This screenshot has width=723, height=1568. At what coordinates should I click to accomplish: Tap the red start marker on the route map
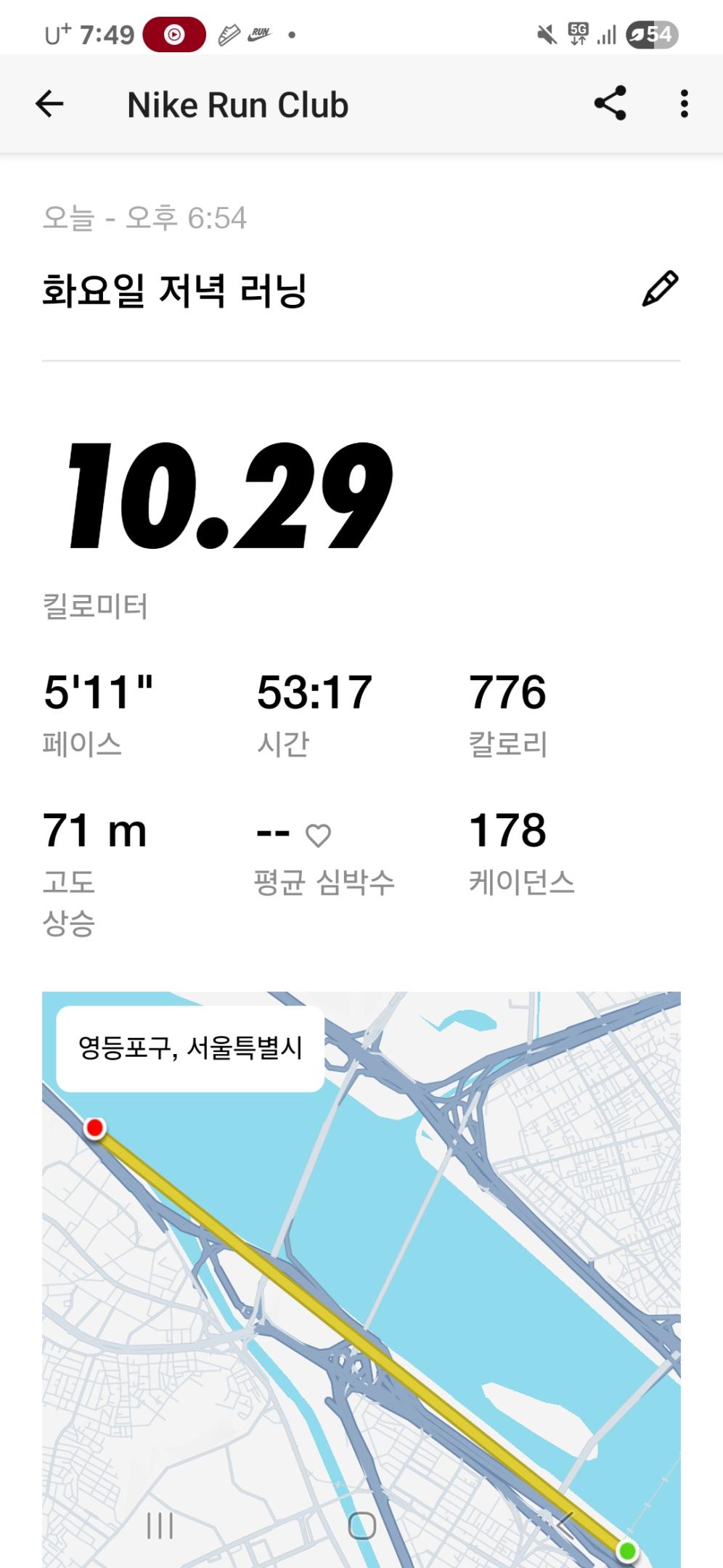pyautogui.click(x=95, y=1130)
